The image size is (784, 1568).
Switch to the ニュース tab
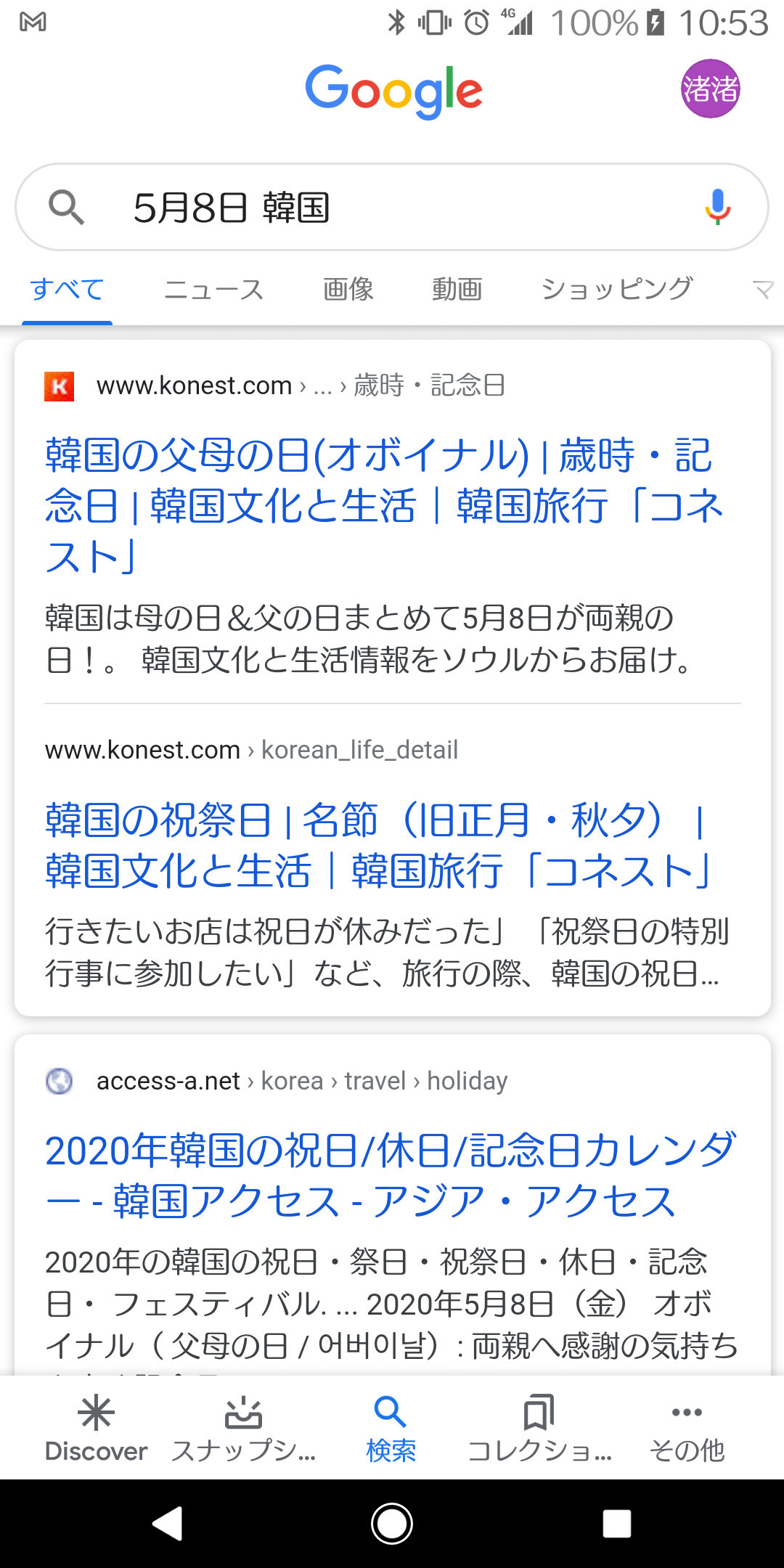pyautogui.click(x=214, y=290)
